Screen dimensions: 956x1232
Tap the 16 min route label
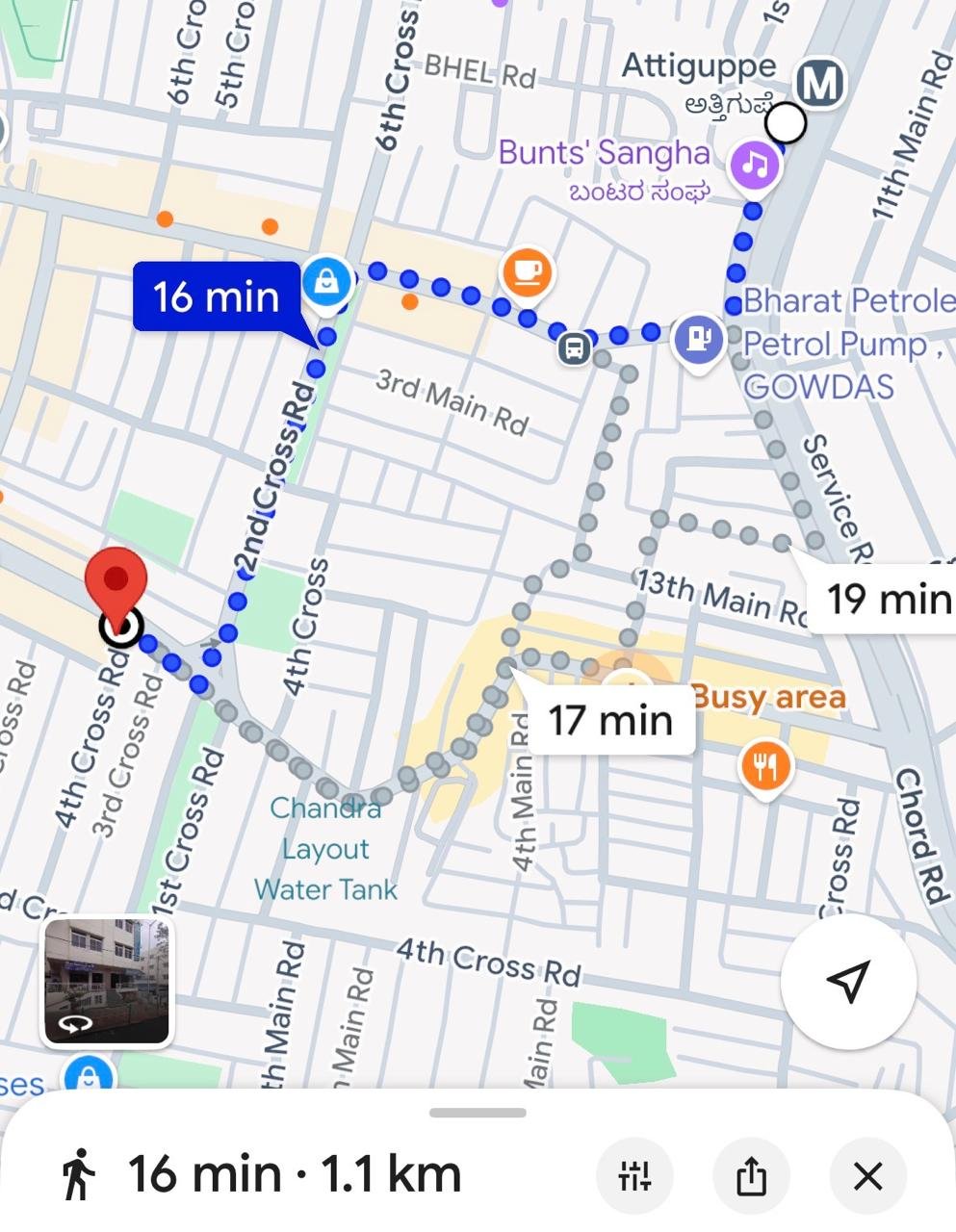click(x=216, y=296)
